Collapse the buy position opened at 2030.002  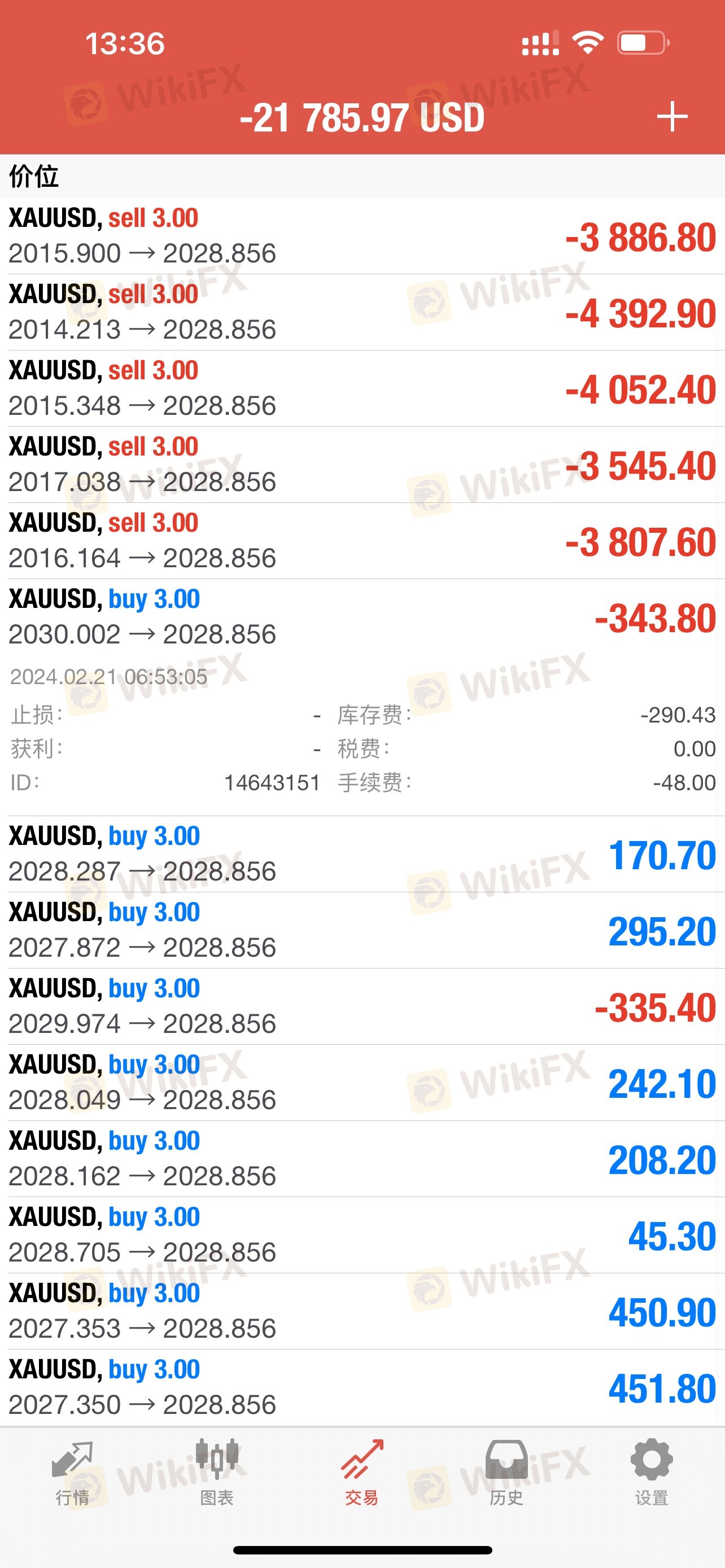(x=362, y=616)
